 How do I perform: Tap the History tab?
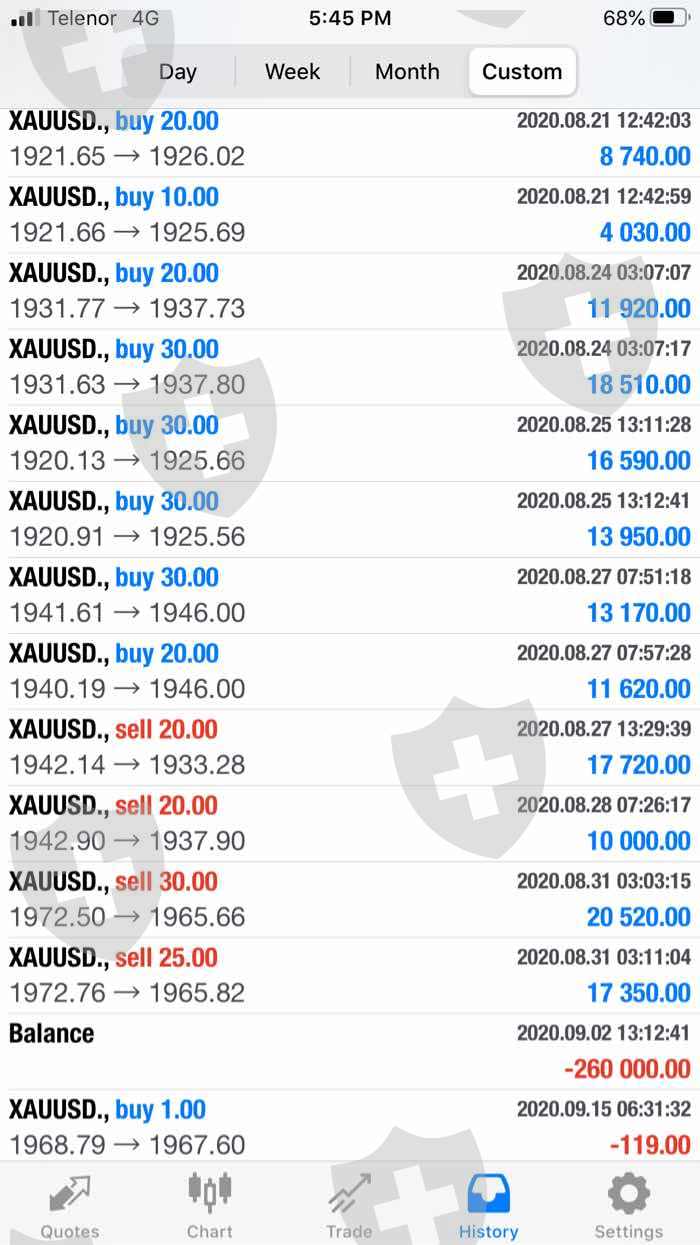coord(489,1205)
